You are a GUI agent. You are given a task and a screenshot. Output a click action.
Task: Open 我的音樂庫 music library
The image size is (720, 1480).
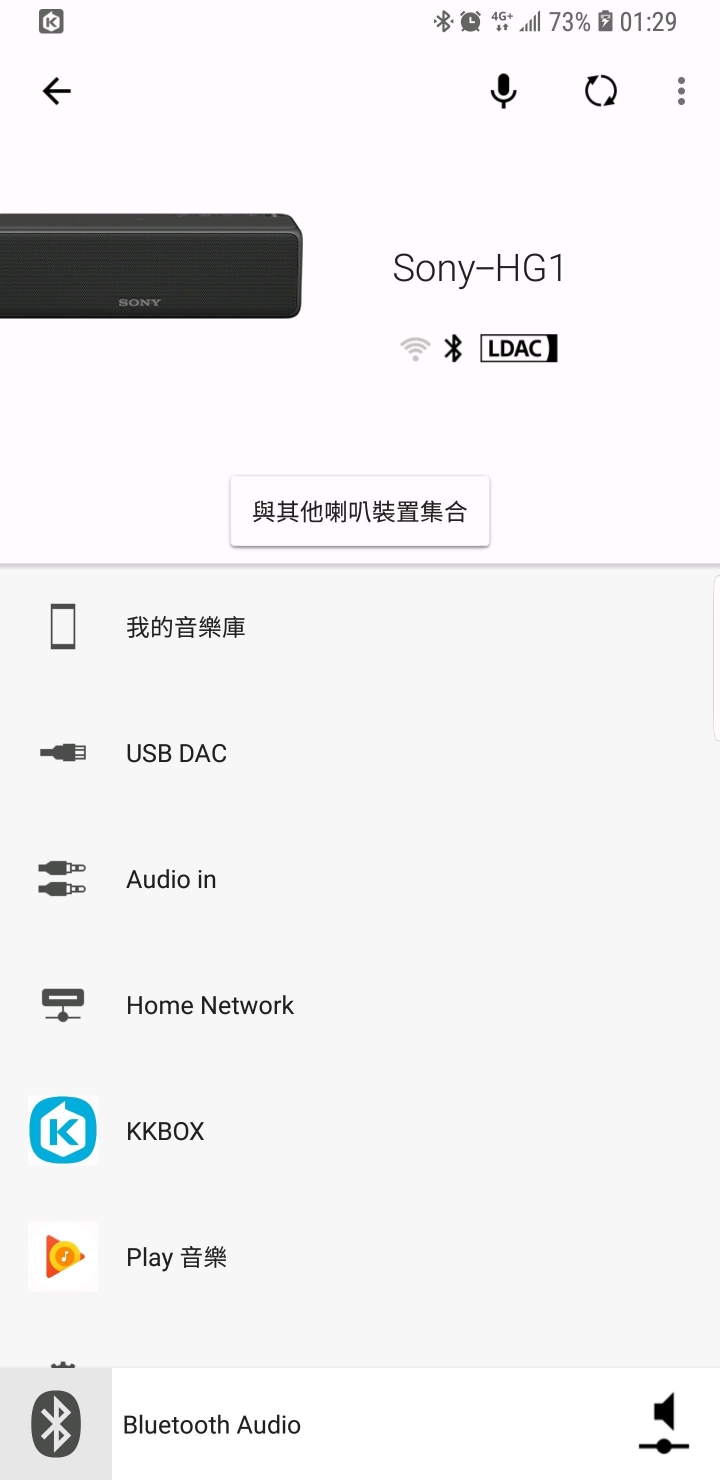(x=185, y=628)
